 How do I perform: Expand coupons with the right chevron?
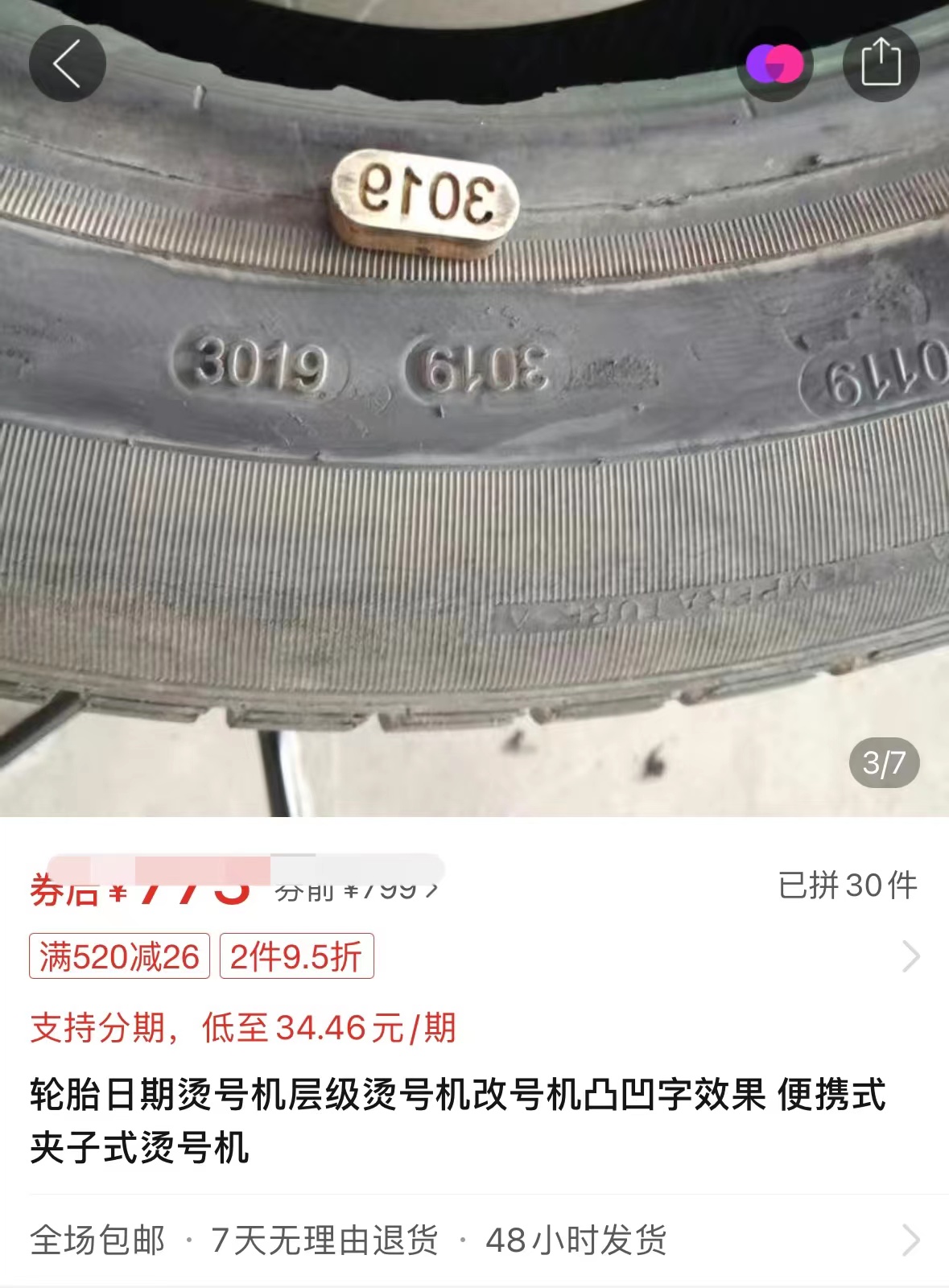click(x=912, y=956)
